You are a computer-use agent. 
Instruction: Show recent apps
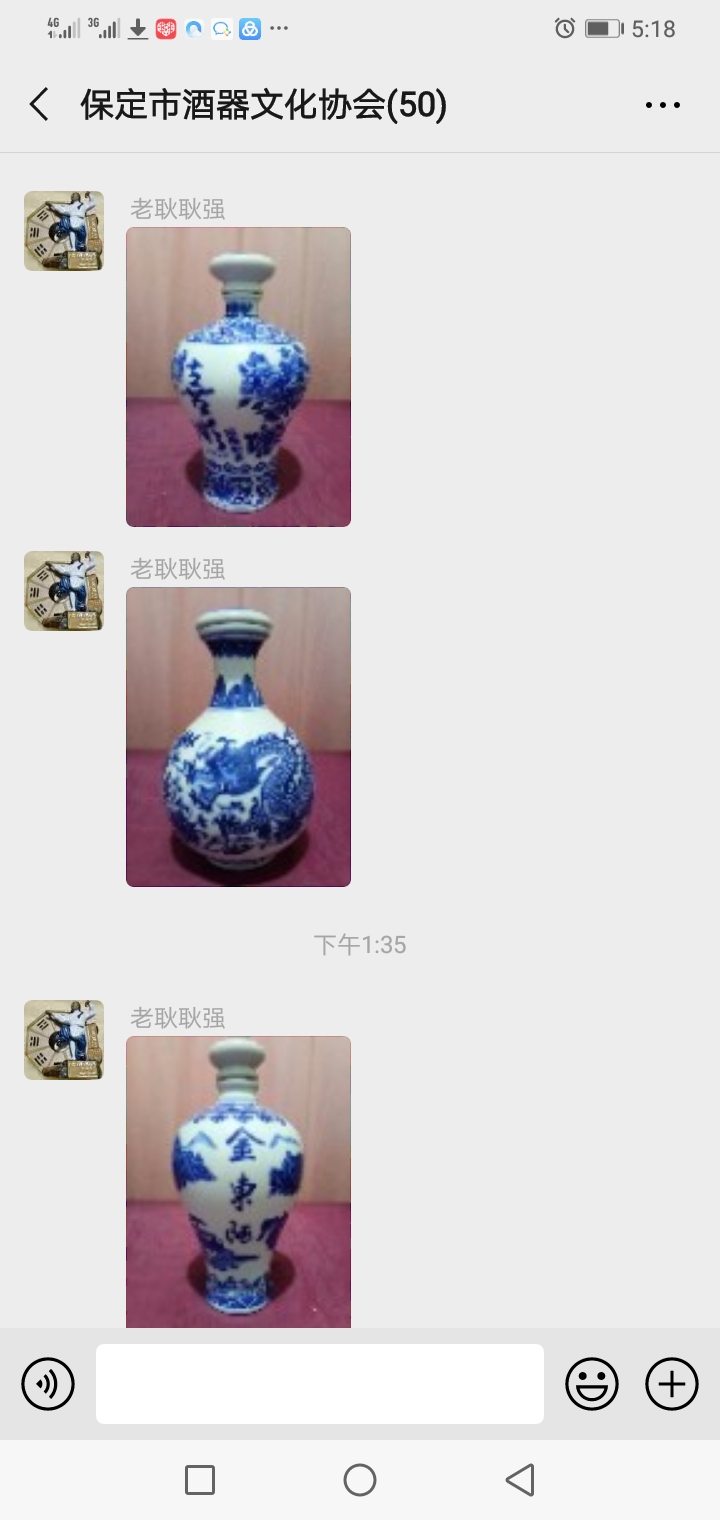tap(200, 1480)
